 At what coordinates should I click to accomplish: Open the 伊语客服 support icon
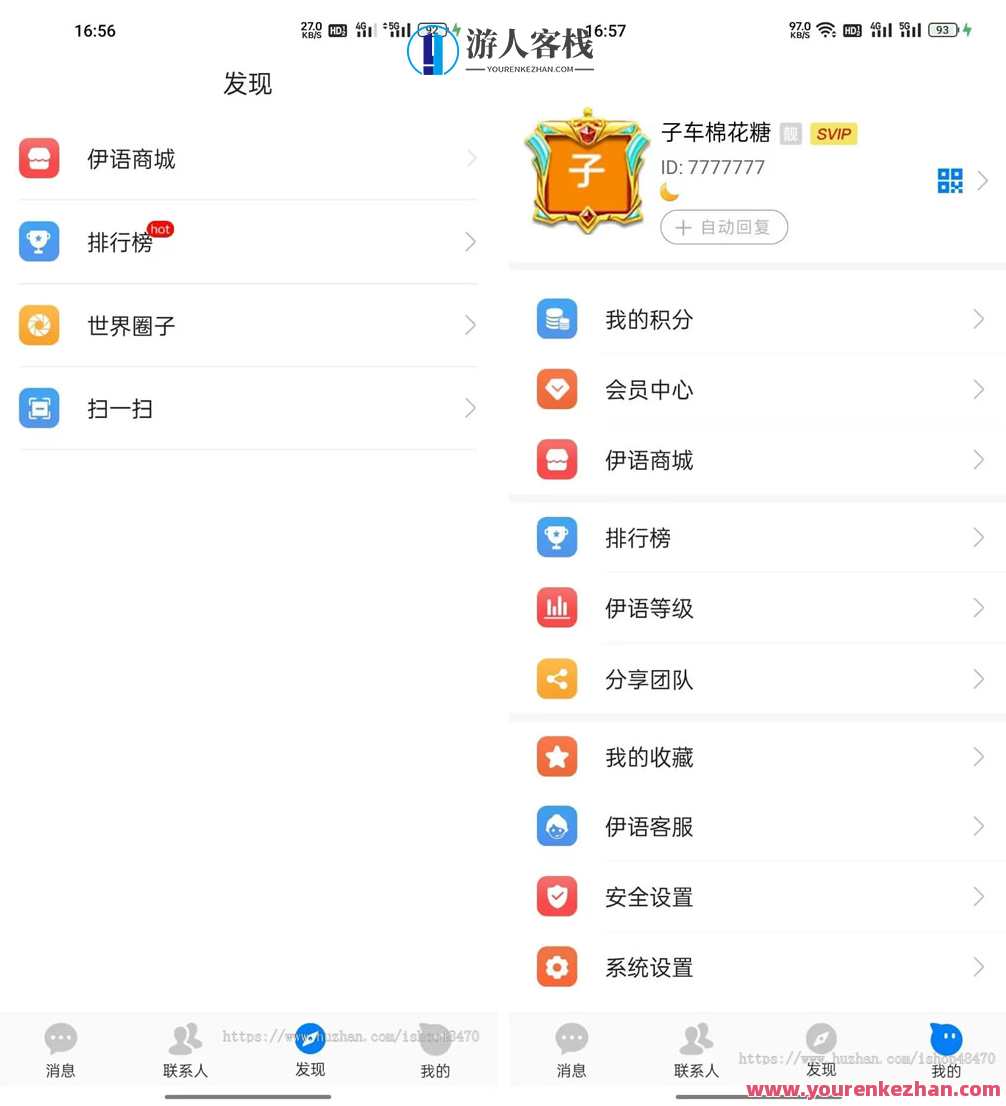(557, 826)
